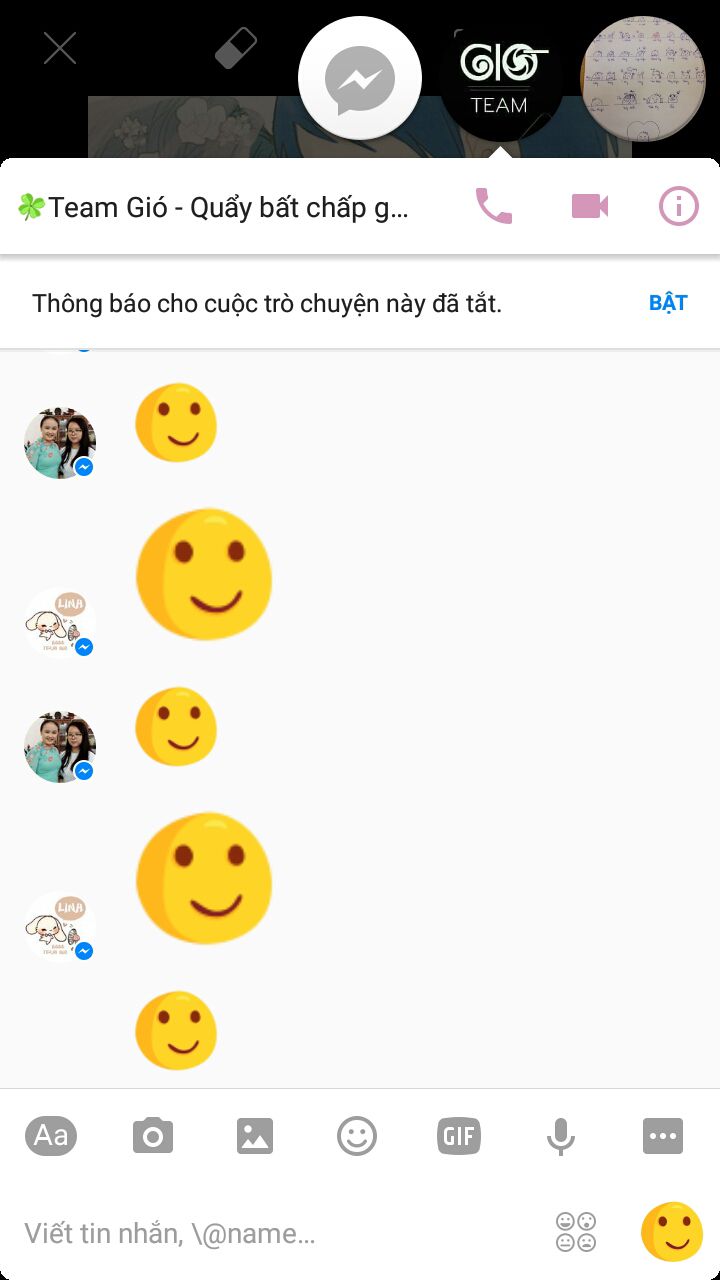Open more options in the composer toolbar

663,1136
